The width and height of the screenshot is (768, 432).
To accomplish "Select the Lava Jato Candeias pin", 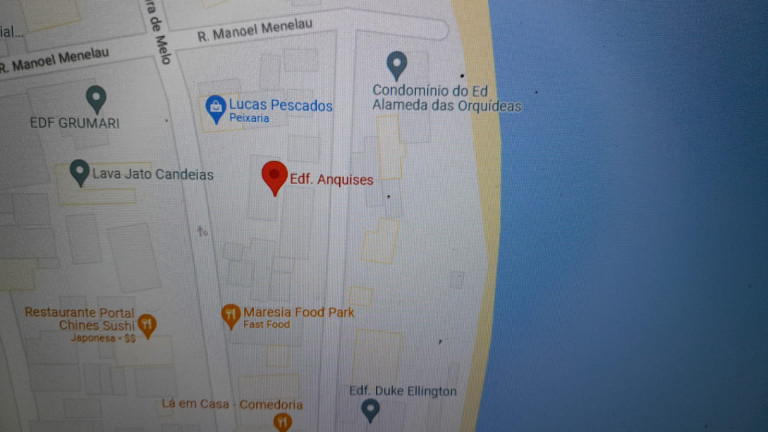I will point(80,172).
